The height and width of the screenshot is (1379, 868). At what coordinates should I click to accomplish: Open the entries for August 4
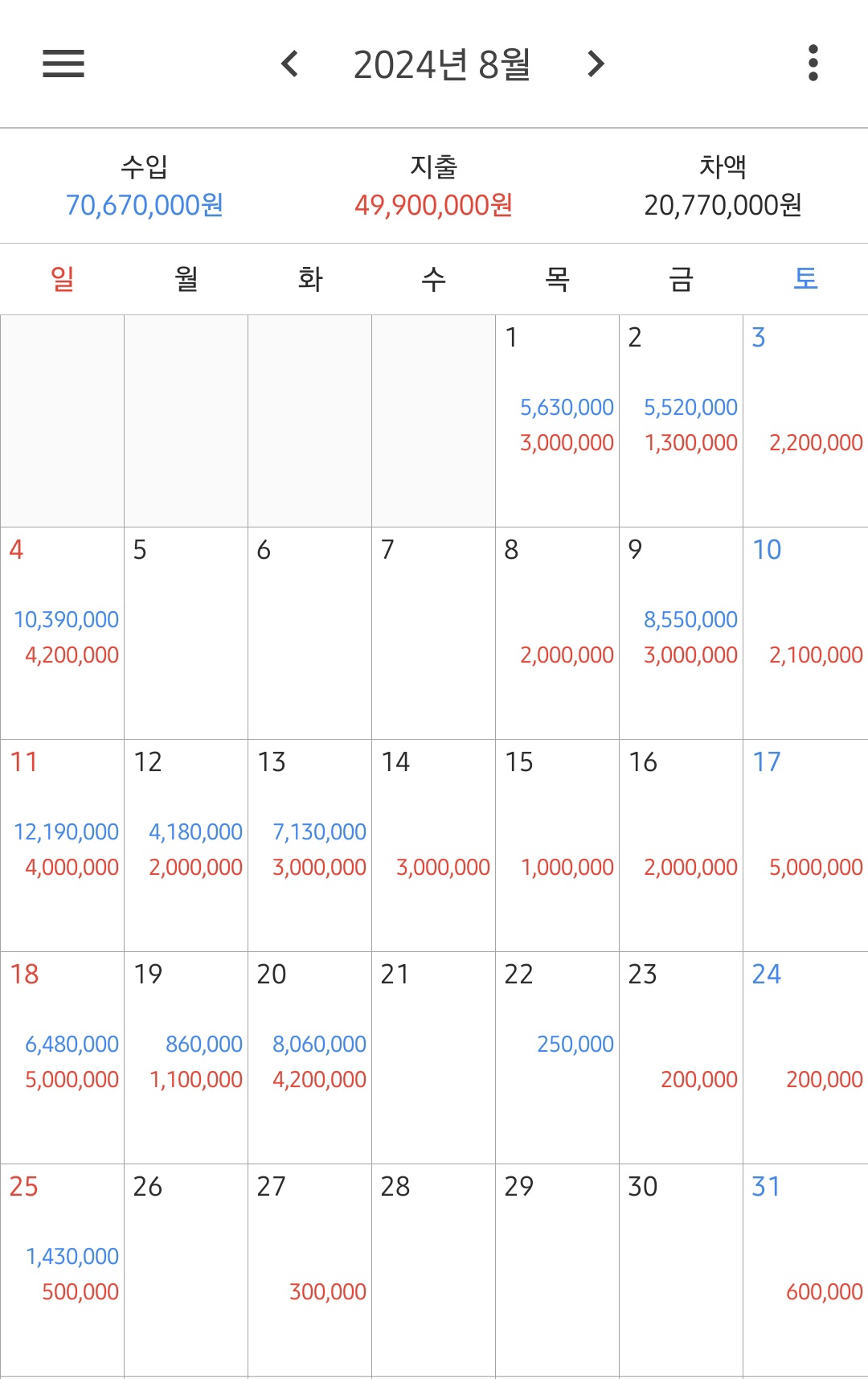[63, 633]
